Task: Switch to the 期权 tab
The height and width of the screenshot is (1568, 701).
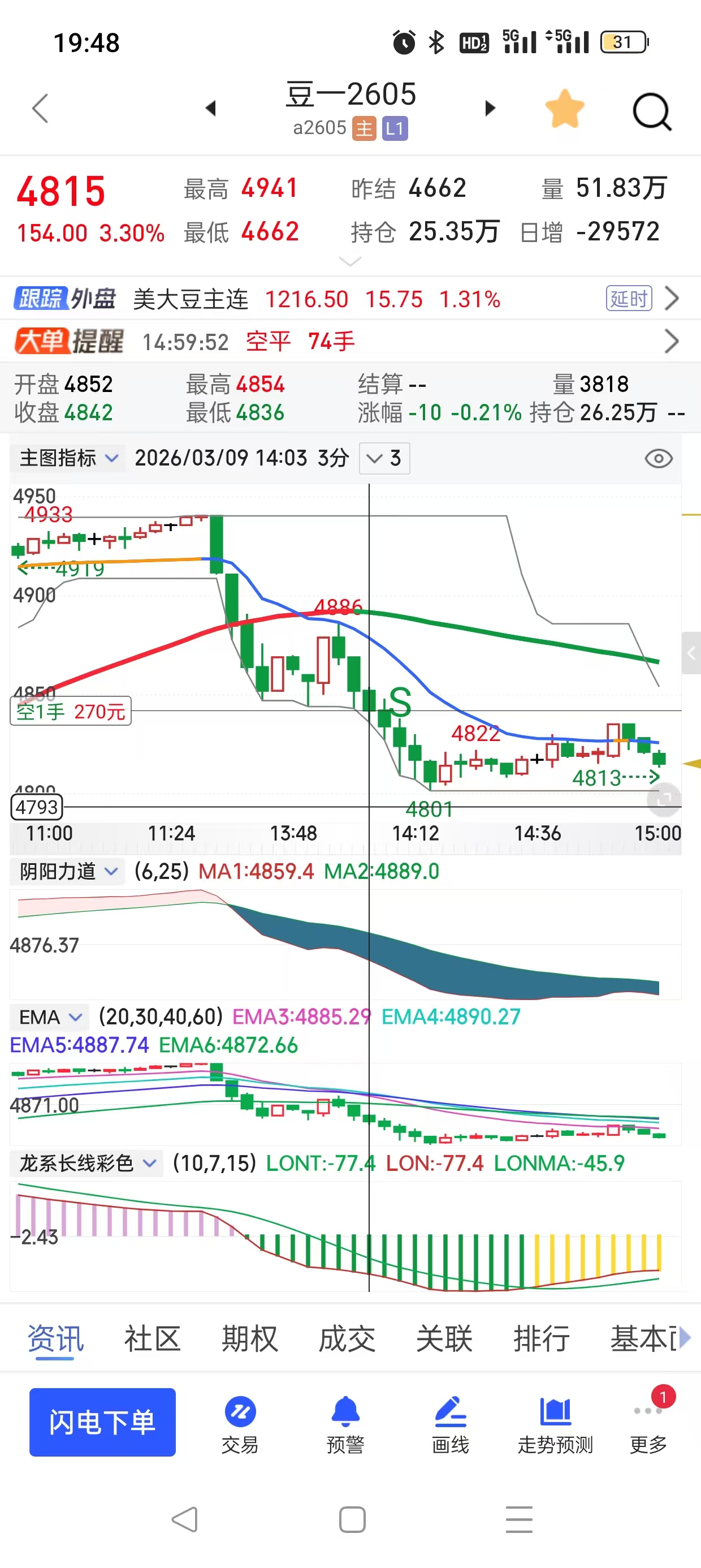Action: (249, 1338)
